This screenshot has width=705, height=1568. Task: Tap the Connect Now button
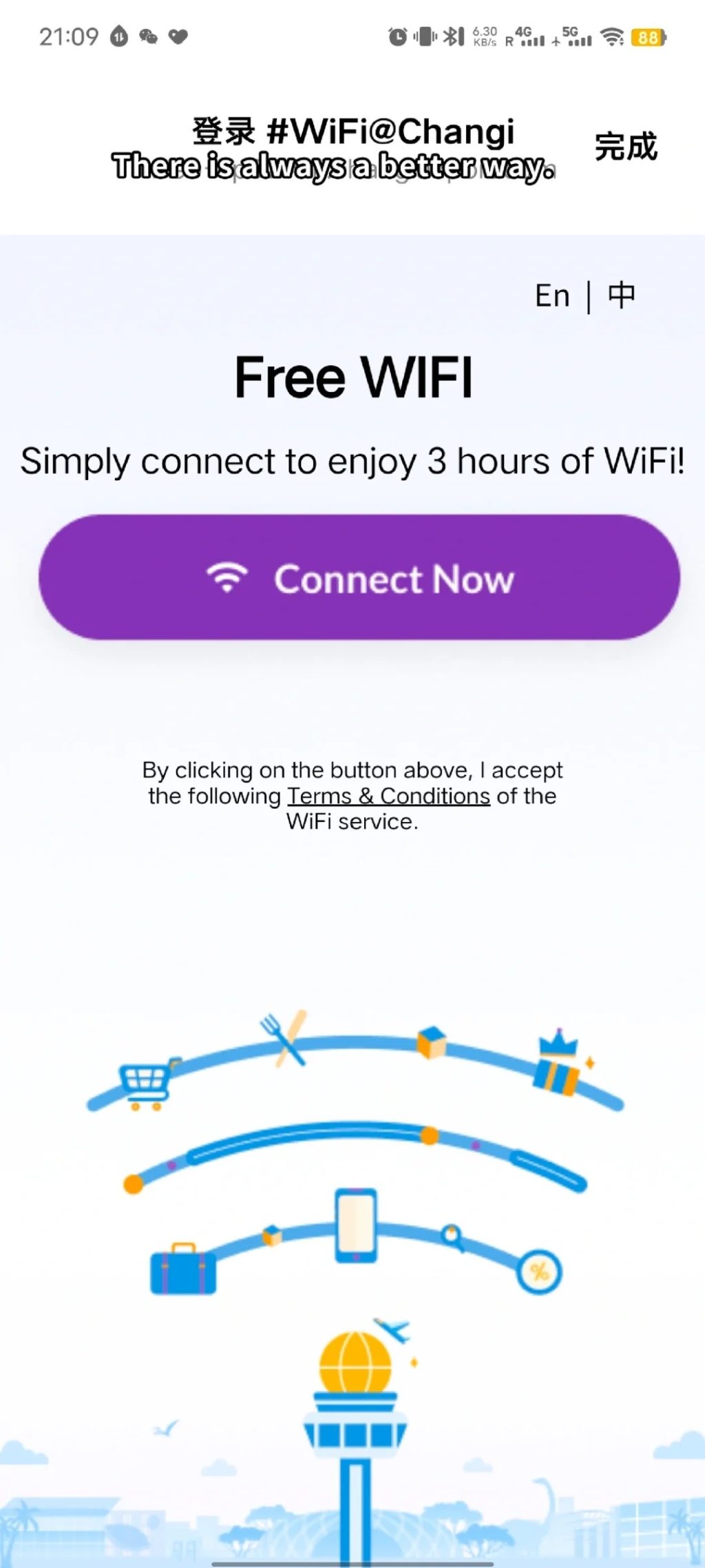tap(359, 577)
